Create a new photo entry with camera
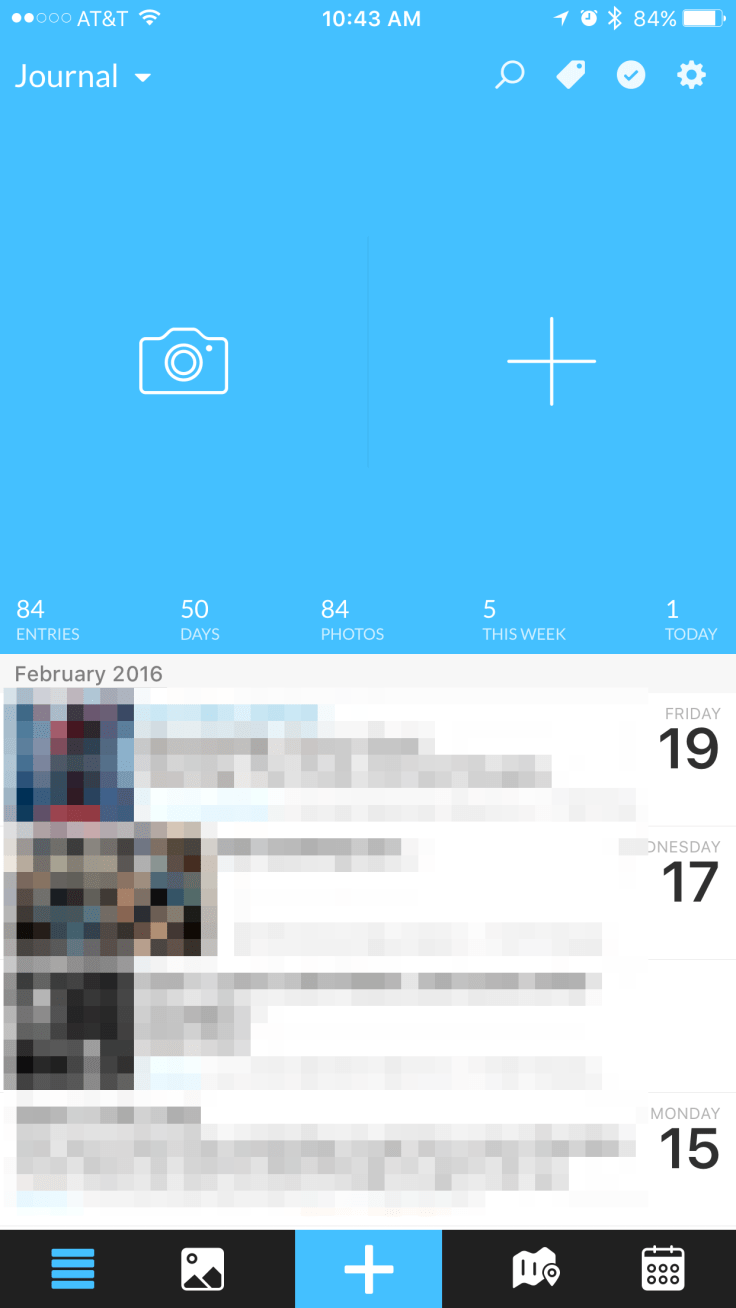Viewport: 736px width, 1308px height. tap(184, 361)
